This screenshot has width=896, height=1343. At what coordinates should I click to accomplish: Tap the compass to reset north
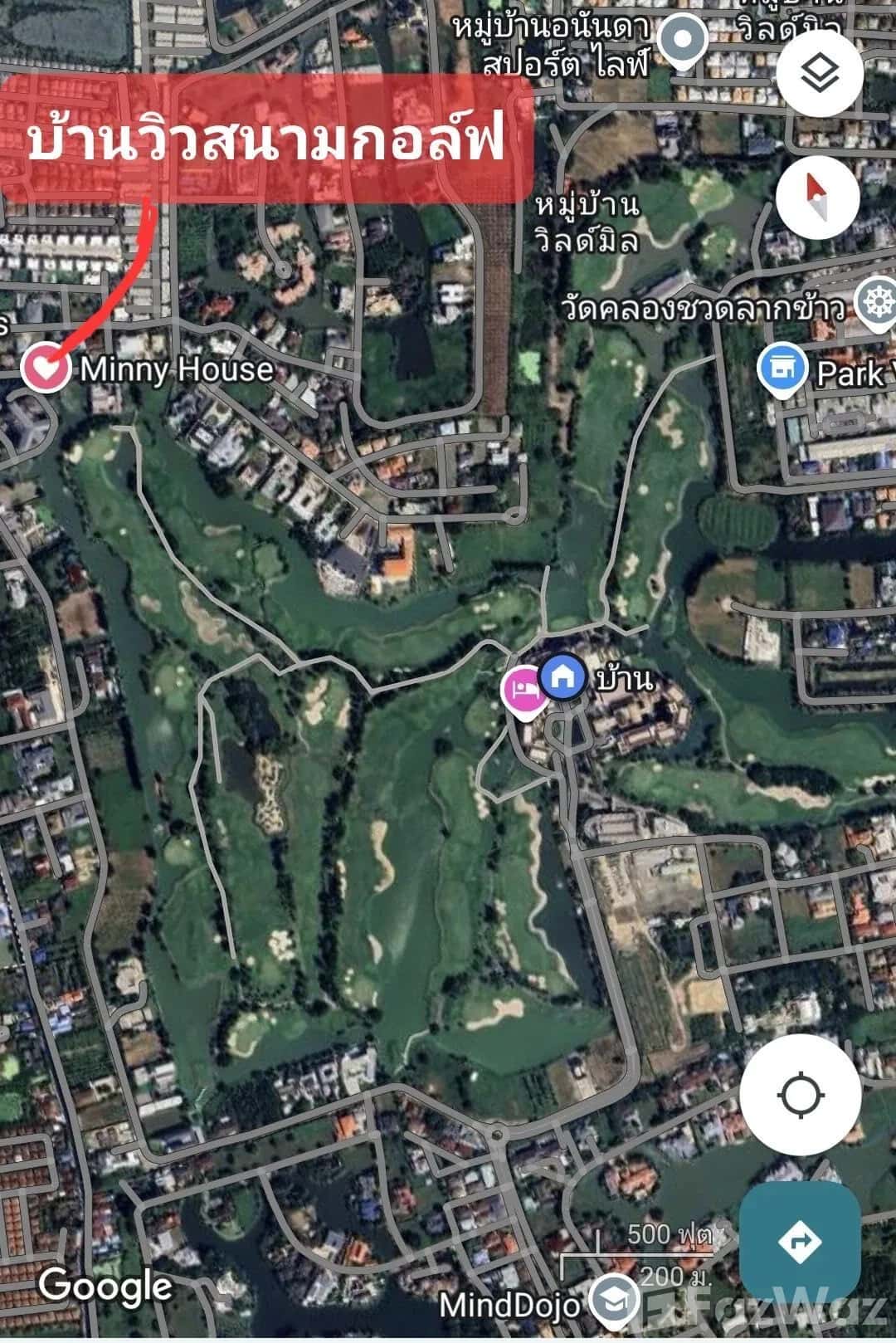(820, 197)
